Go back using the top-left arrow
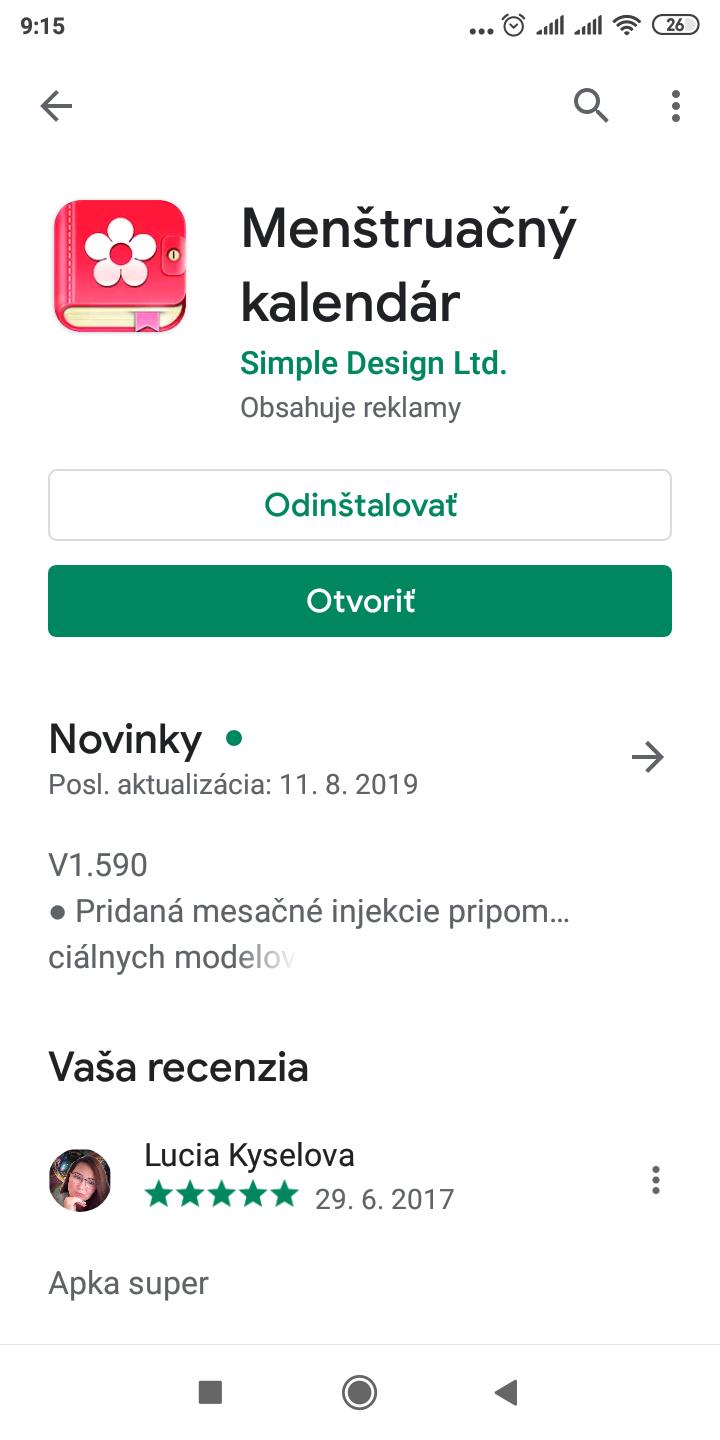 tap(56, 106)
